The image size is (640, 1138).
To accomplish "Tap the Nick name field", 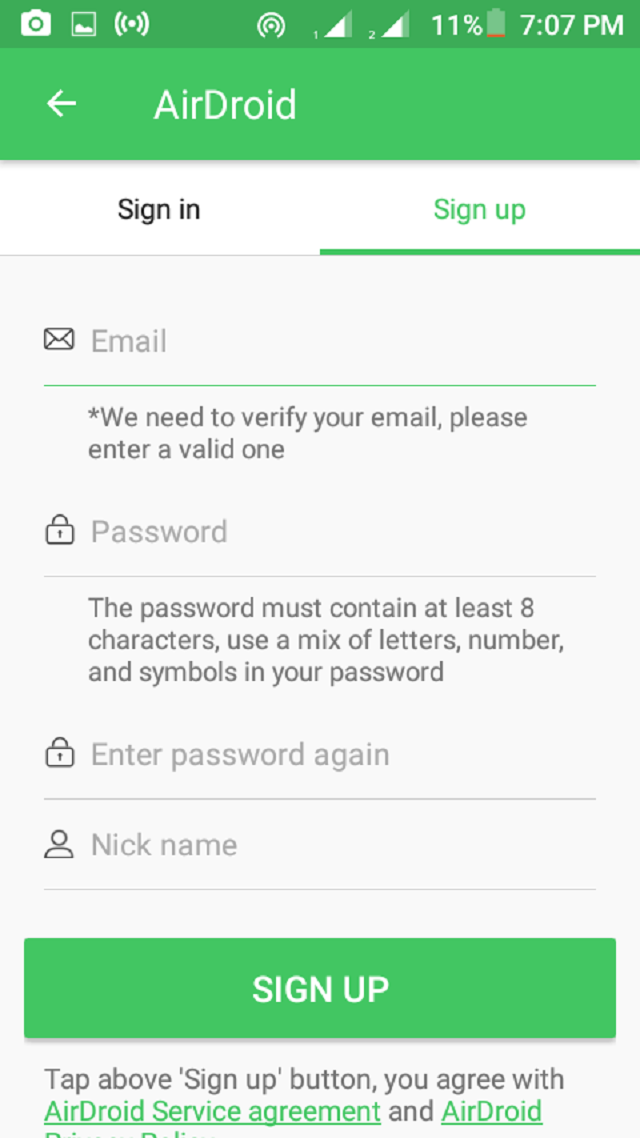I will tap(340, 845).
